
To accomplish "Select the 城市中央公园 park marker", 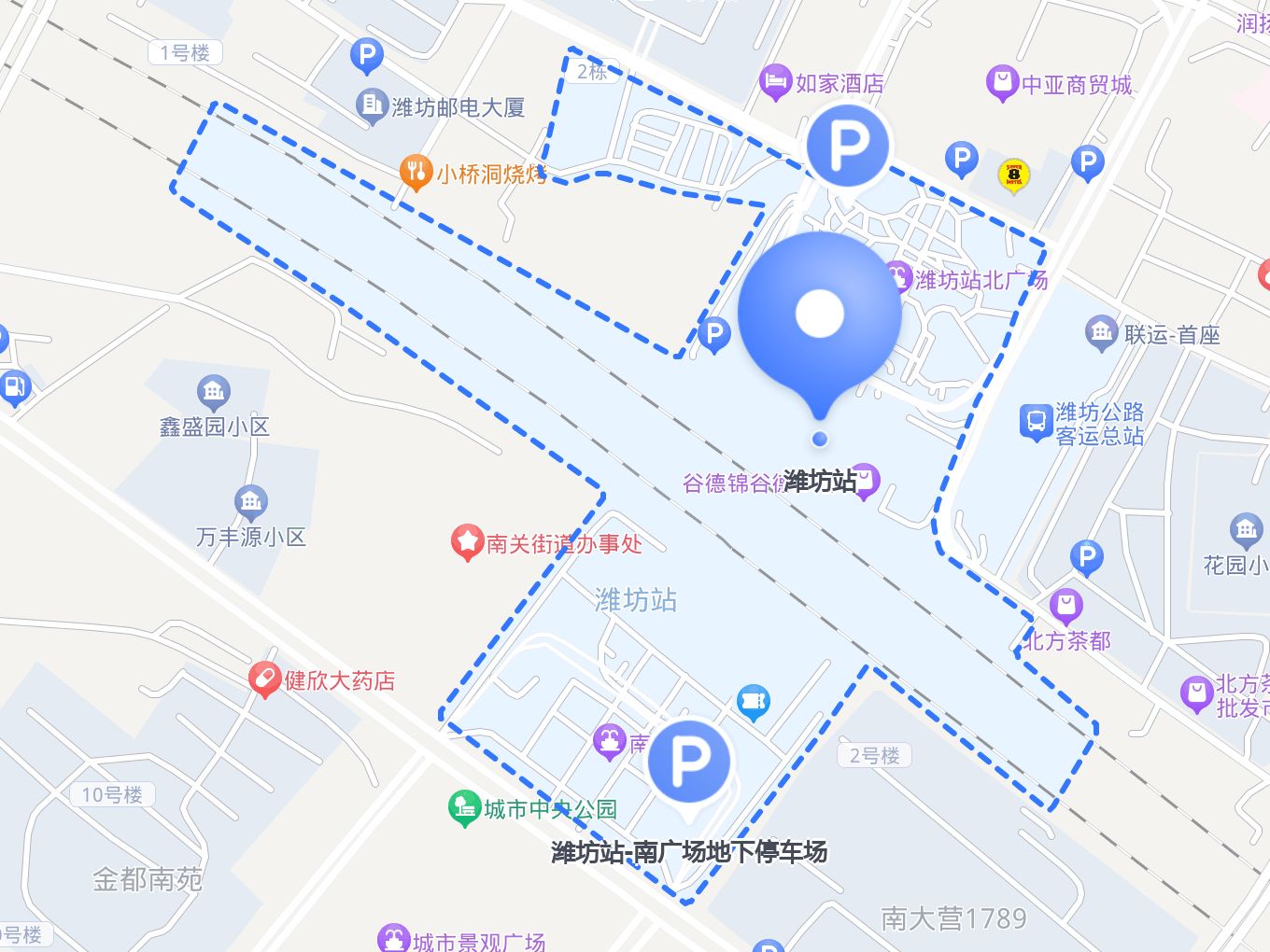I will [x=464, y=808].
